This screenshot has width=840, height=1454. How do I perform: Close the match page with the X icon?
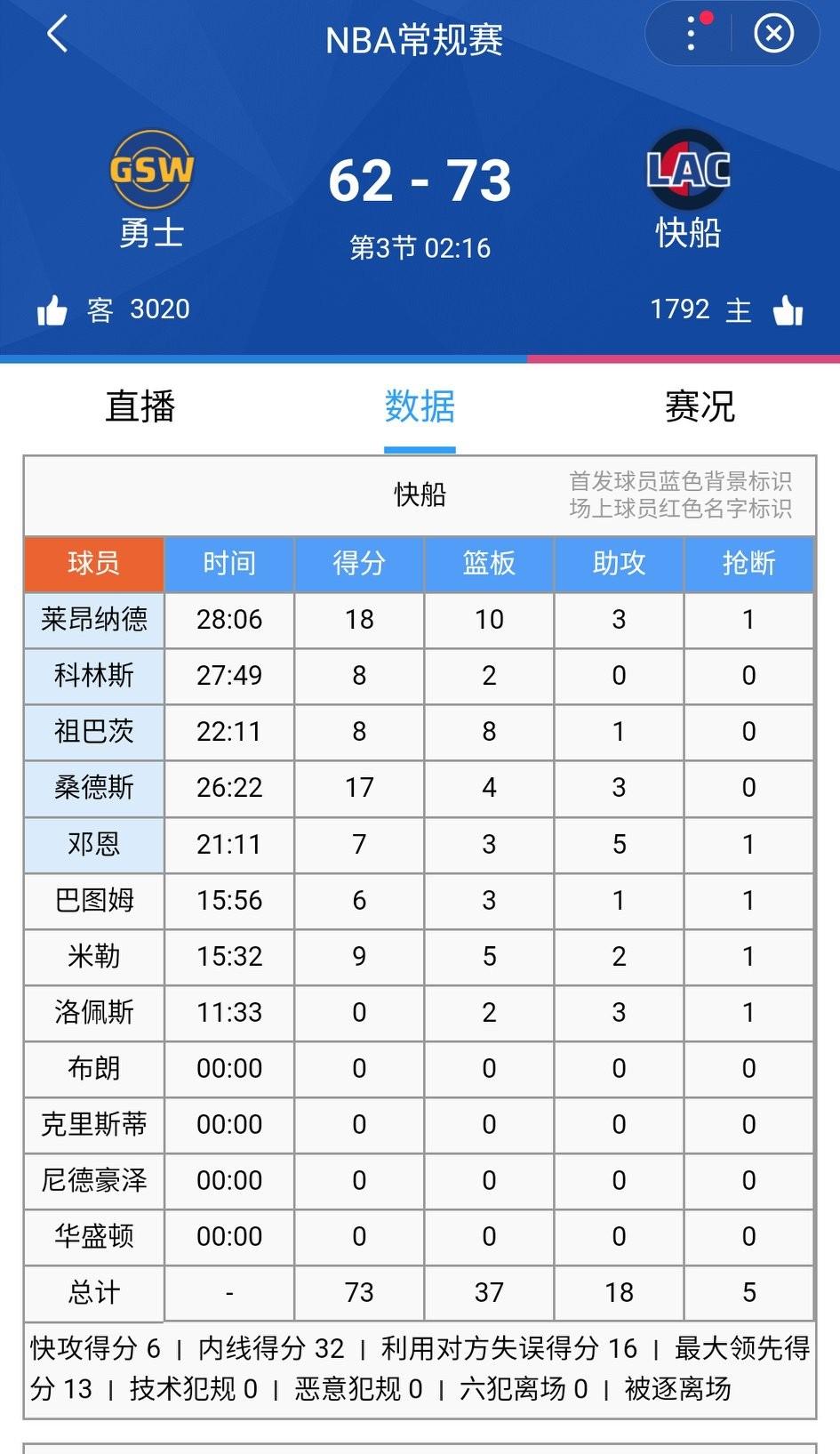(x=774, y=34)
